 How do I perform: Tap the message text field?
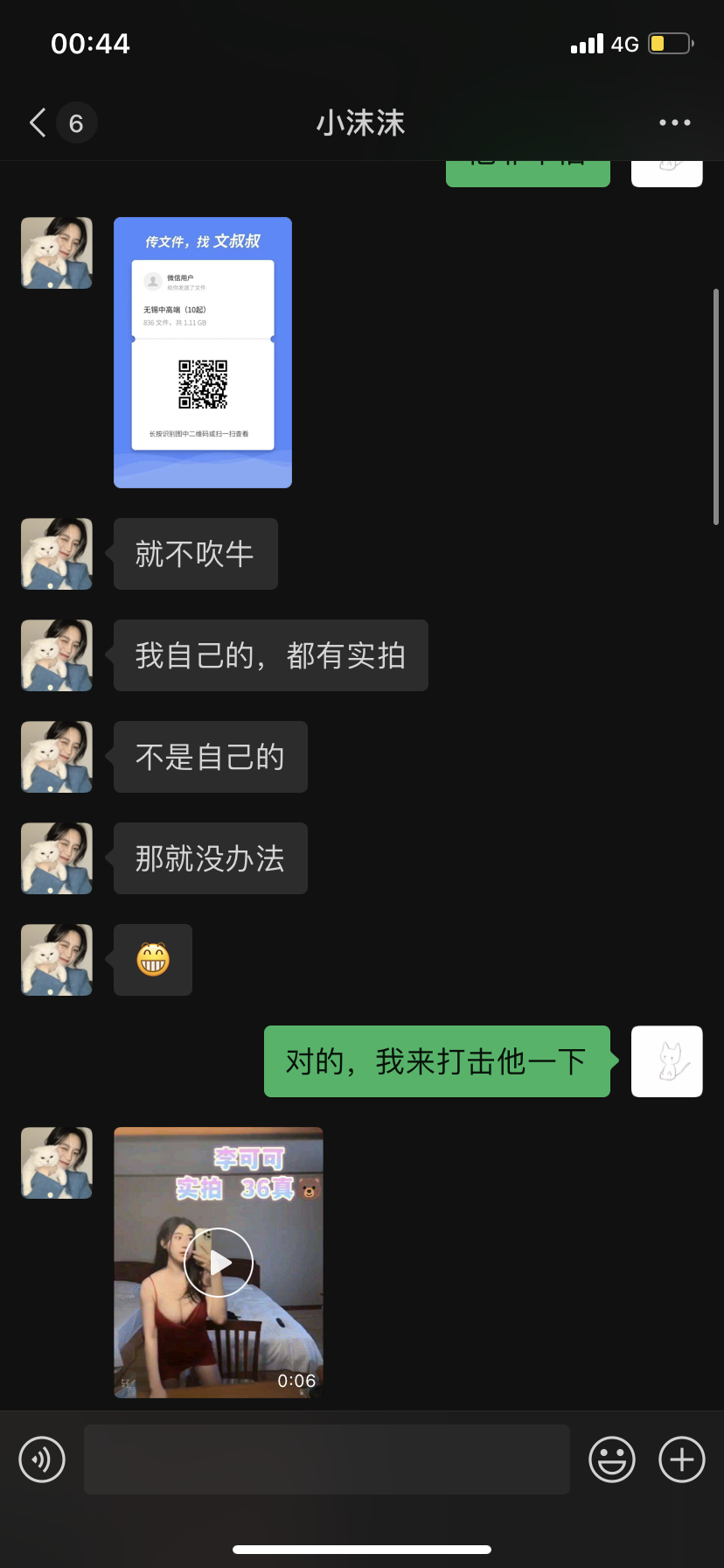pos(327,1459)
